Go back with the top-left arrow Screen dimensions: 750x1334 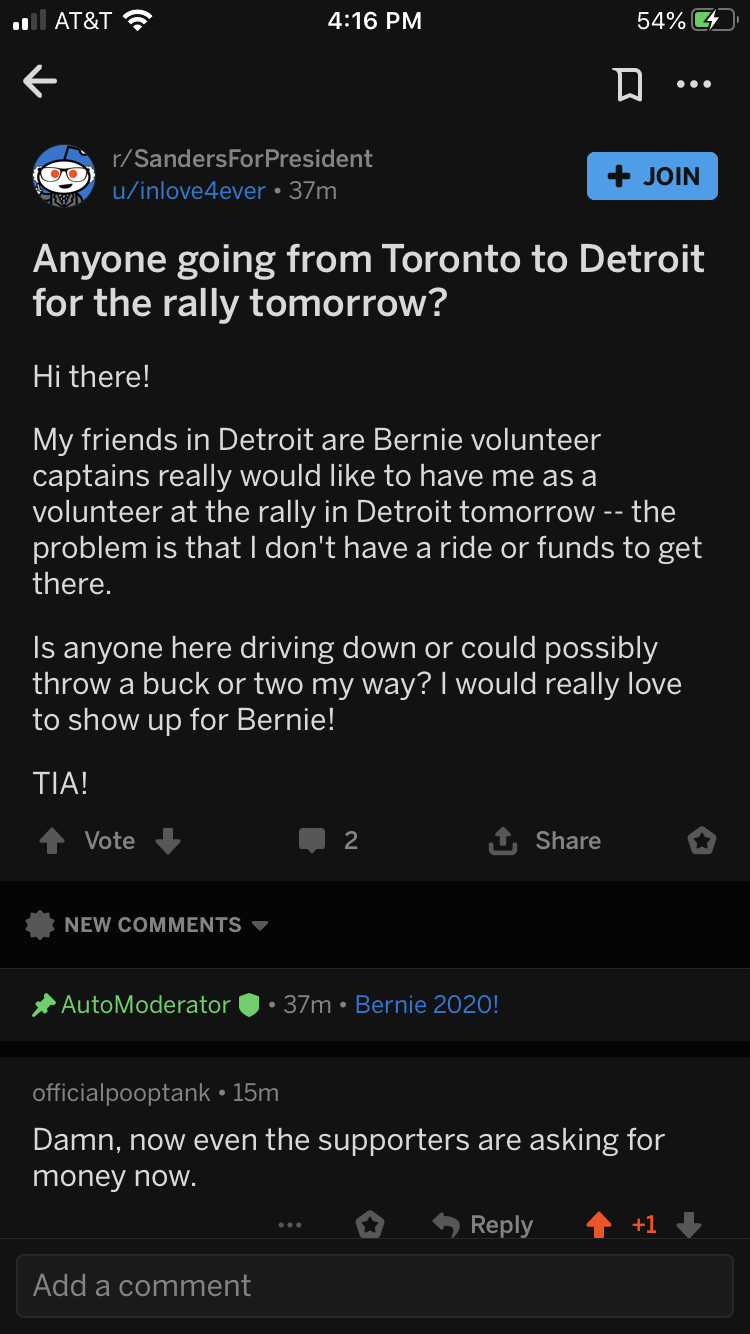[40, 83]
